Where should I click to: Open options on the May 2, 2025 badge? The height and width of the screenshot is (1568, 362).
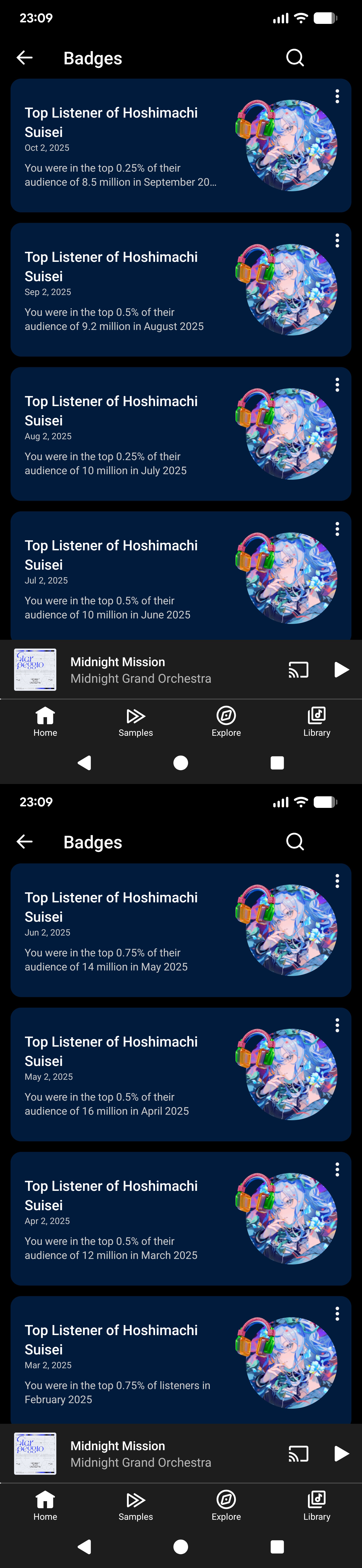[x=337, y=1025]
